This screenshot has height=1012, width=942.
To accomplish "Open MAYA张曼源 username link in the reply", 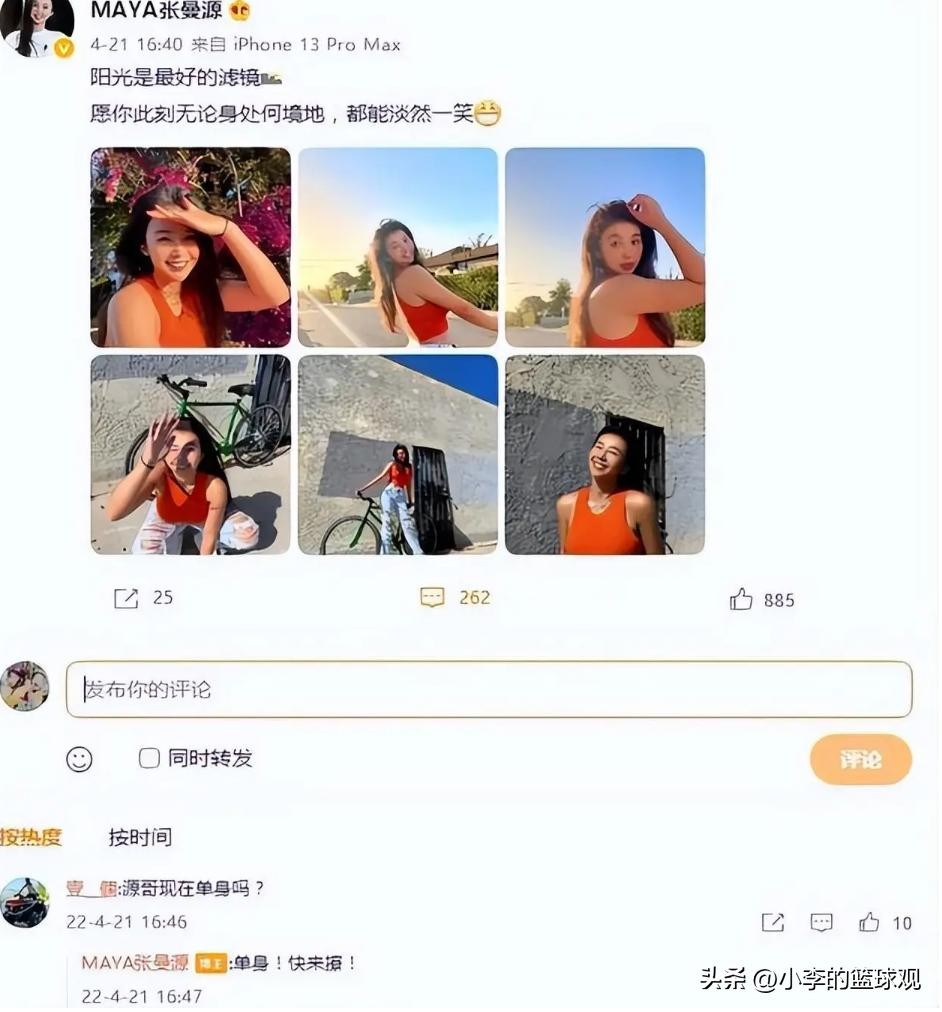I will (x=135, y=963).
